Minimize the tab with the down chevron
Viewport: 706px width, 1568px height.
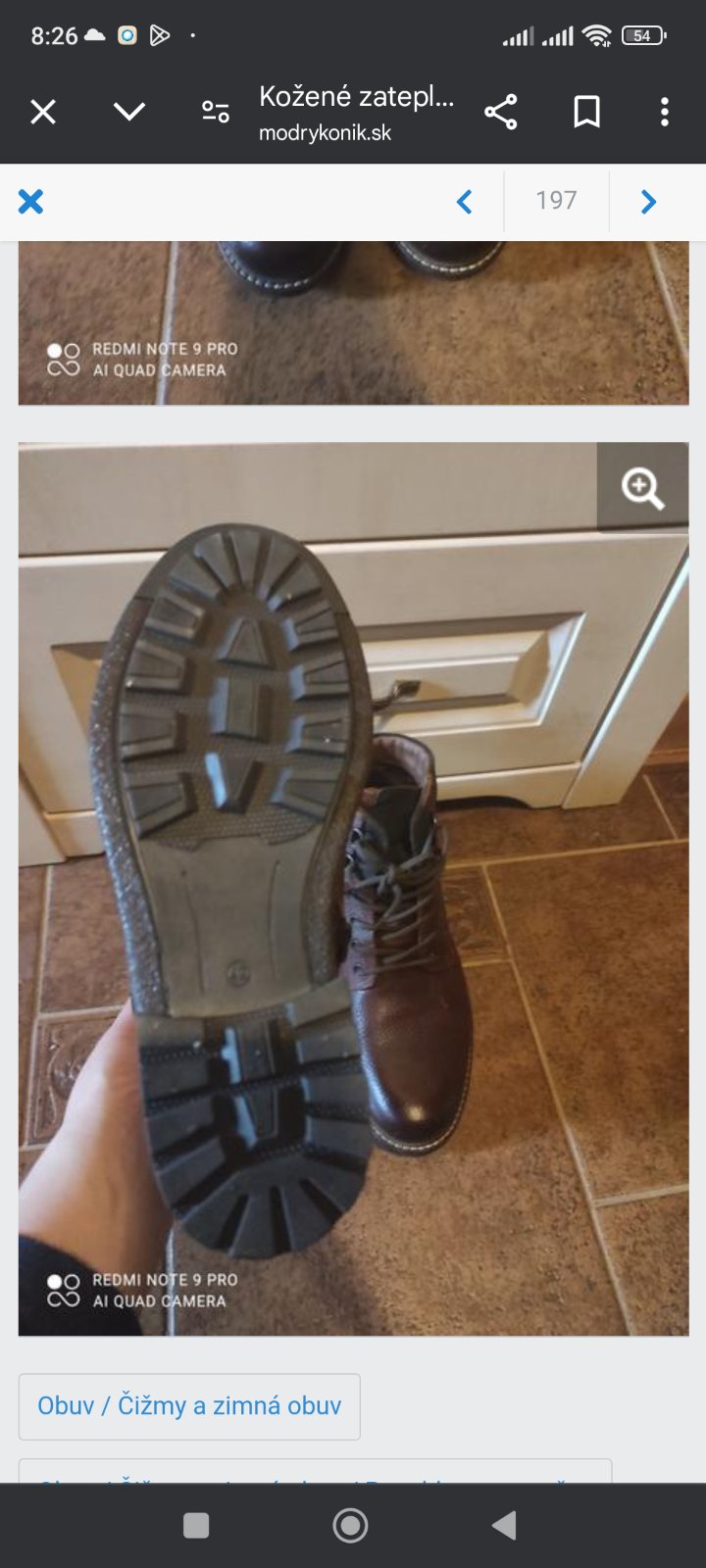[x=129, y=113]
